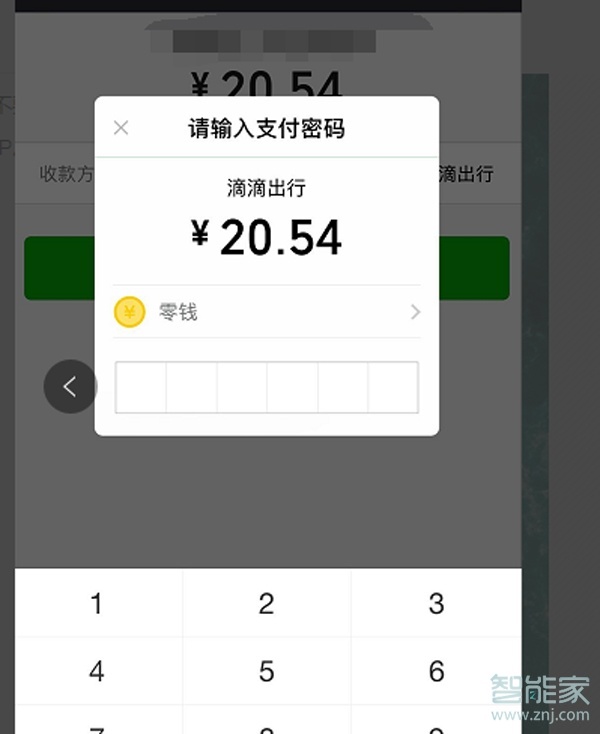
Task: Enter digit 2 on the keypad
Action: pos(266,604)
